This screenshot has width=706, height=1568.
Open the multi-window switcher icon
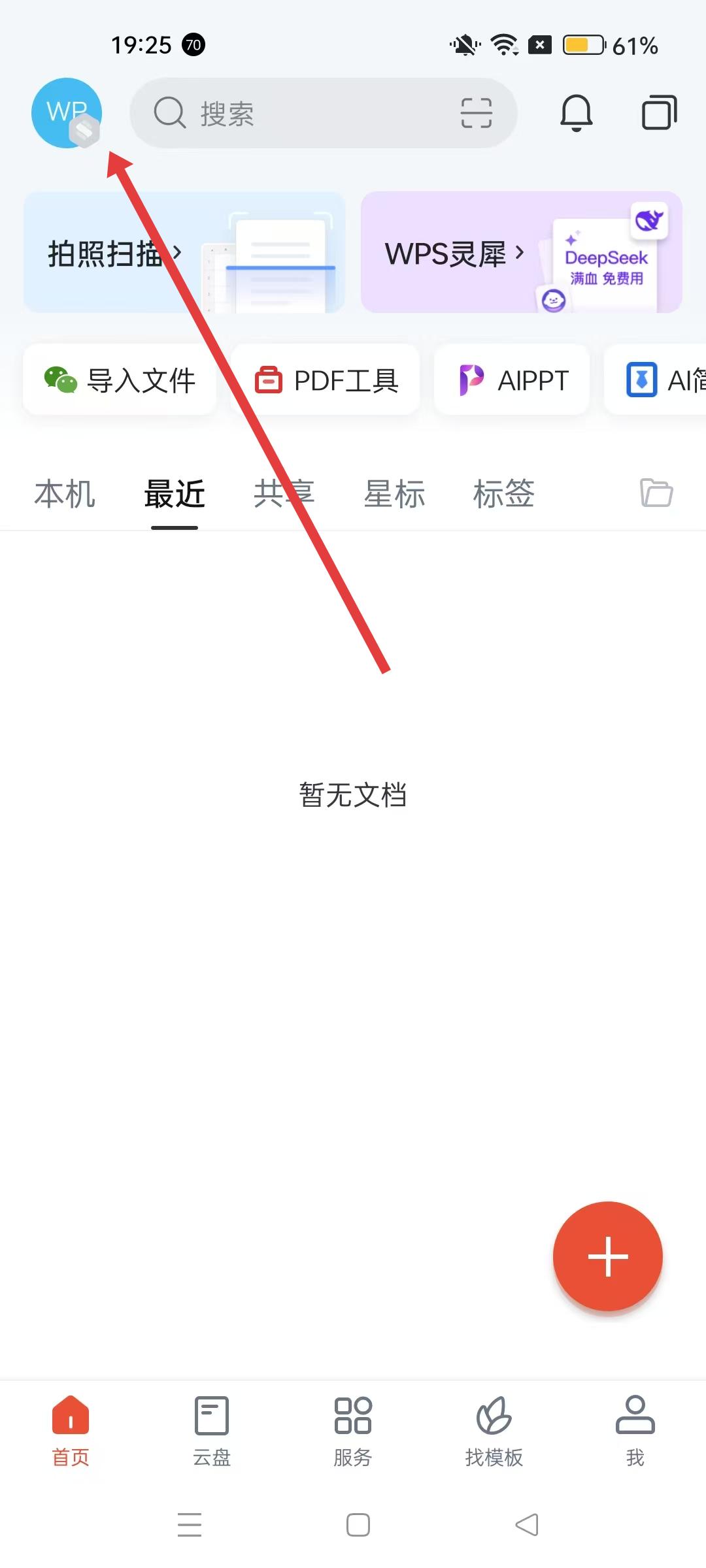pos(658,113)
